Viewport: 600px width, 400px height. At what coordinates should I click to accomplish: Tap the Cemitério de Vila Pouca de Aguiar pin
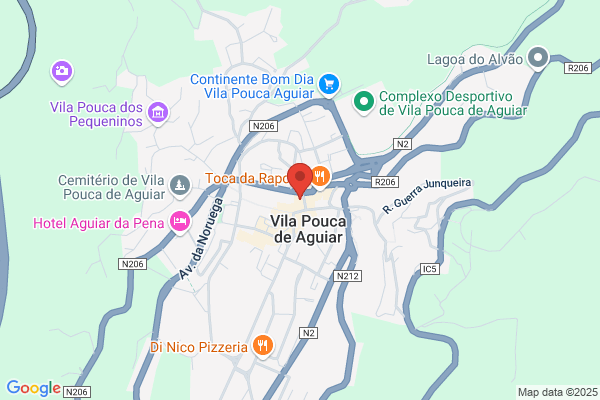(180, 186)
